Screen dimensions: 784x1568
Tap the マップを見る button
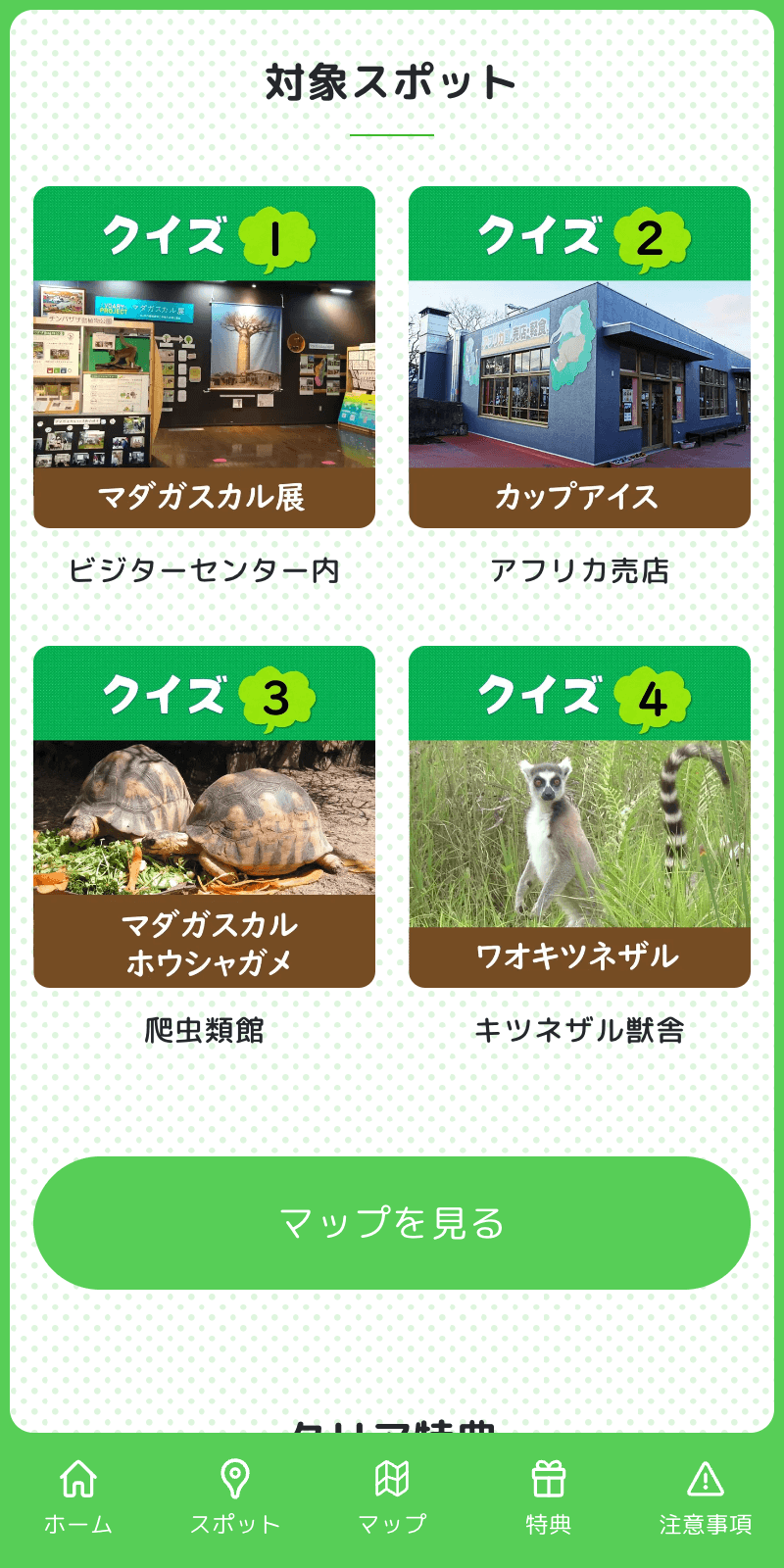[392, 1223]
